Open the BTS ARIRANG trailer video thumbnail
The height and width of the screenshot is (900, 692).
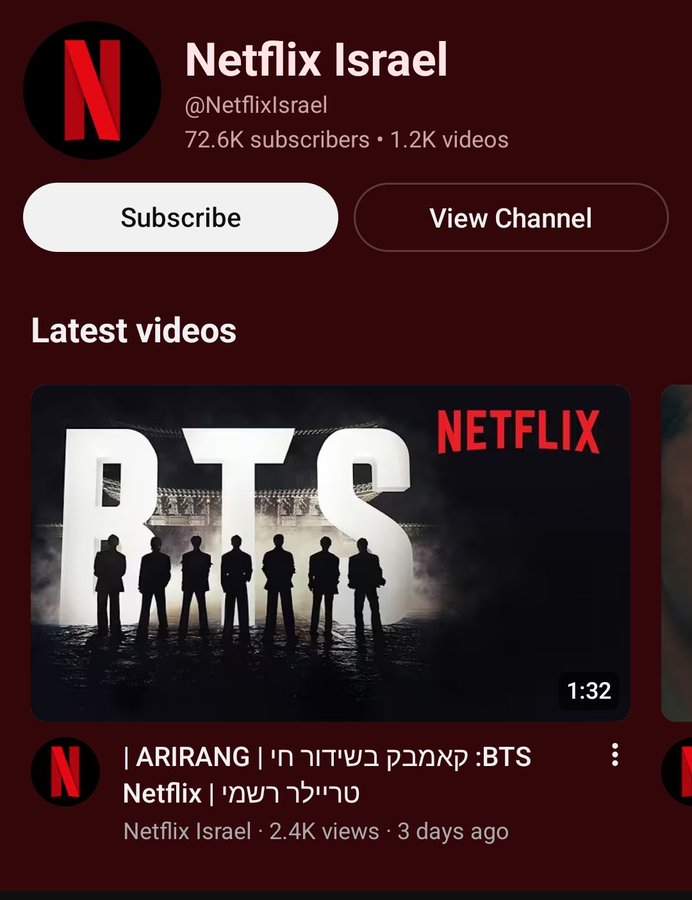(330, 552)
